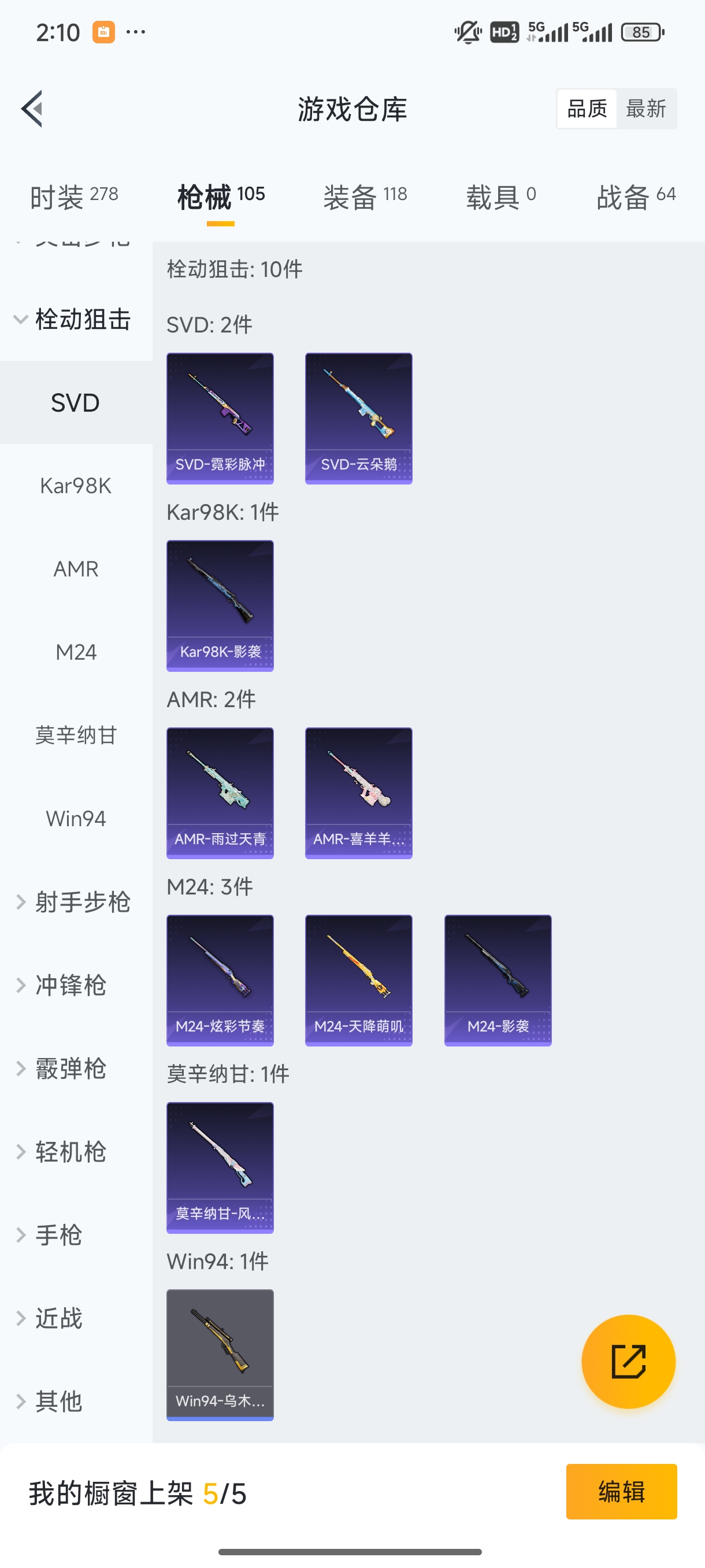View the SVD-云朵鹅 skin

(358, 418)
